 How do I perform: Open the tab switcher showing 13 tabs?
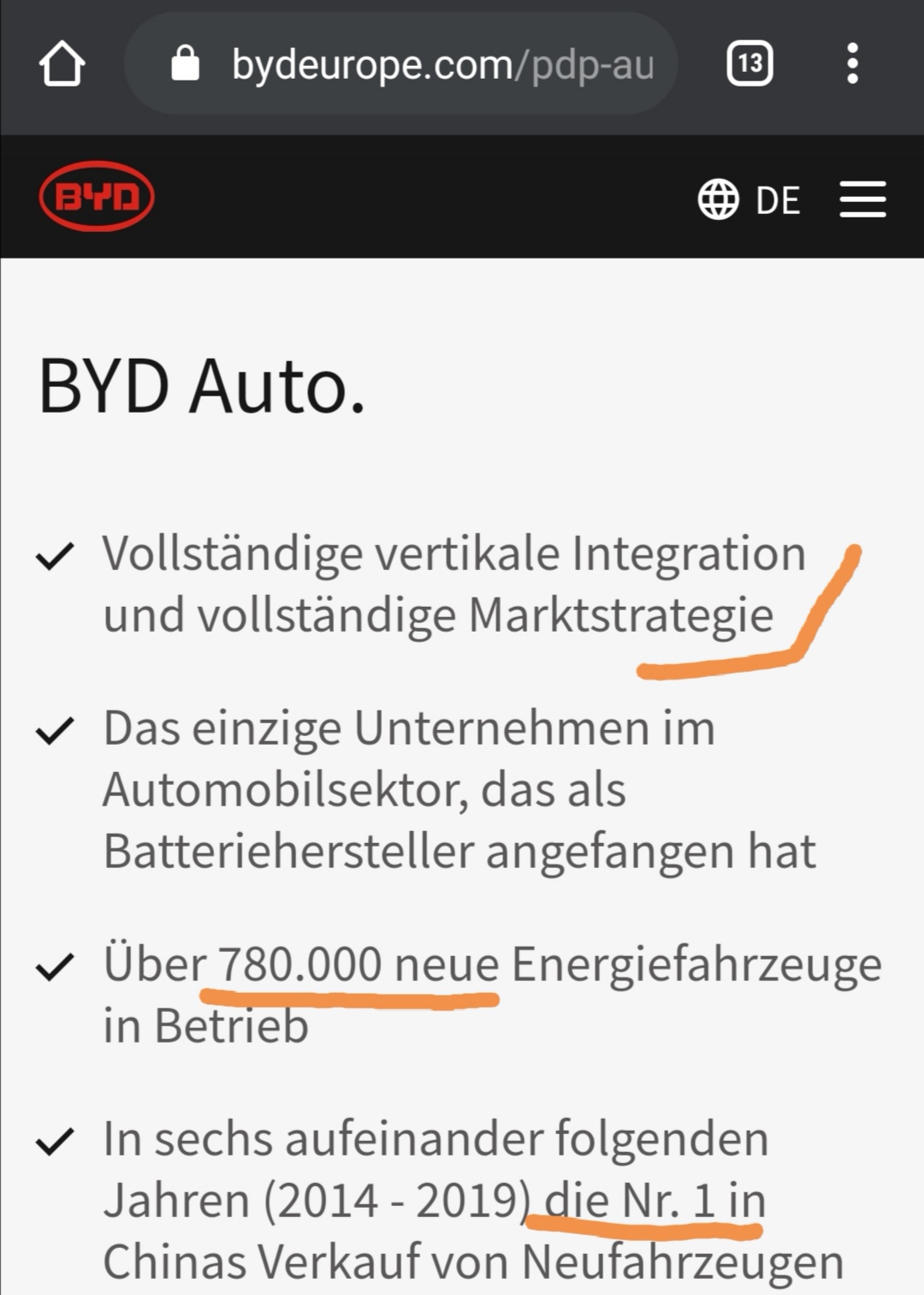click(x=749, y=64)
